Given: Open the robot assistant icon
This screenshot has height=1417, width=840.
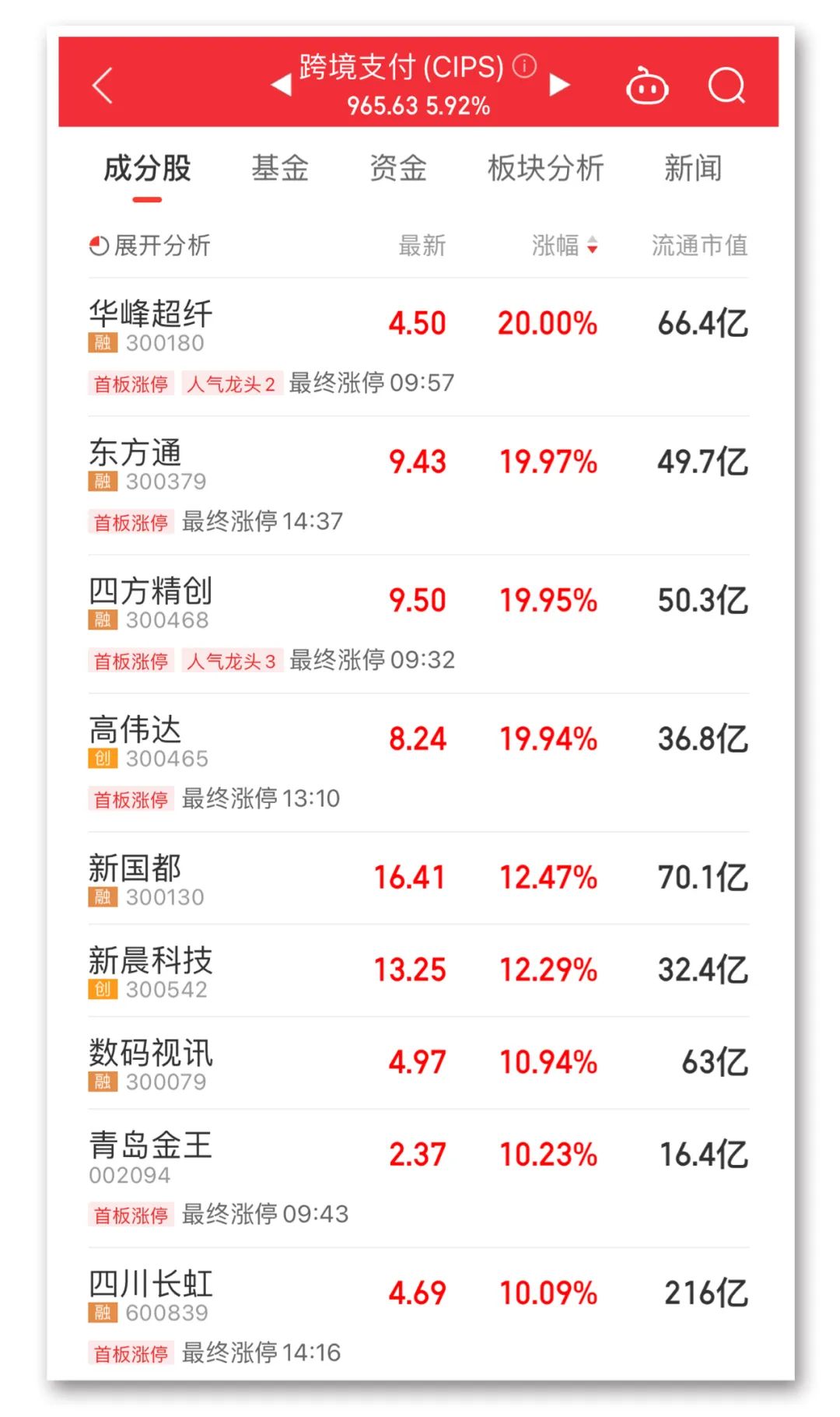Looking at the screenshot, I should [x=648, y=86].
